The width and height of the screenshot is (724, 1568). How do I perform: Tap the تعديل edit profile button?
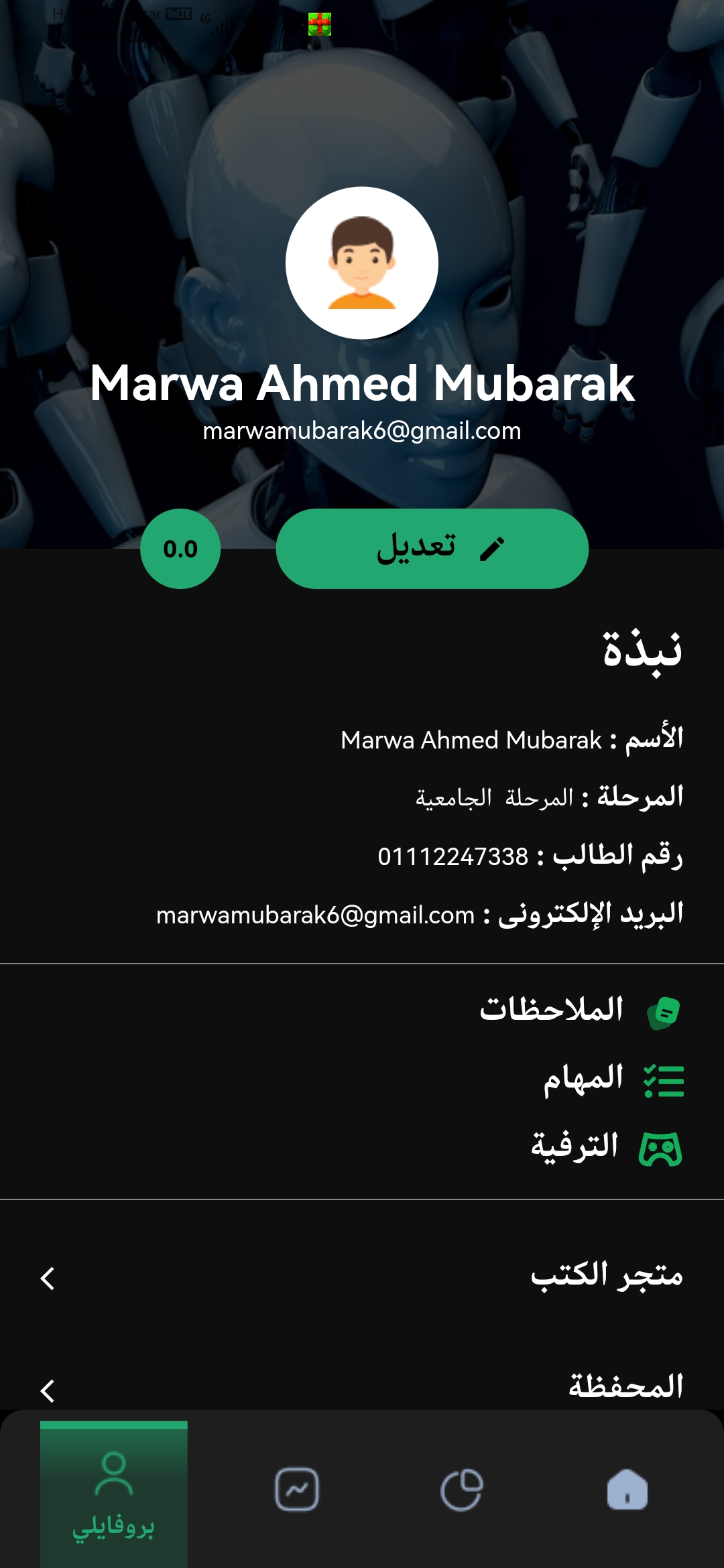[432, 549]
